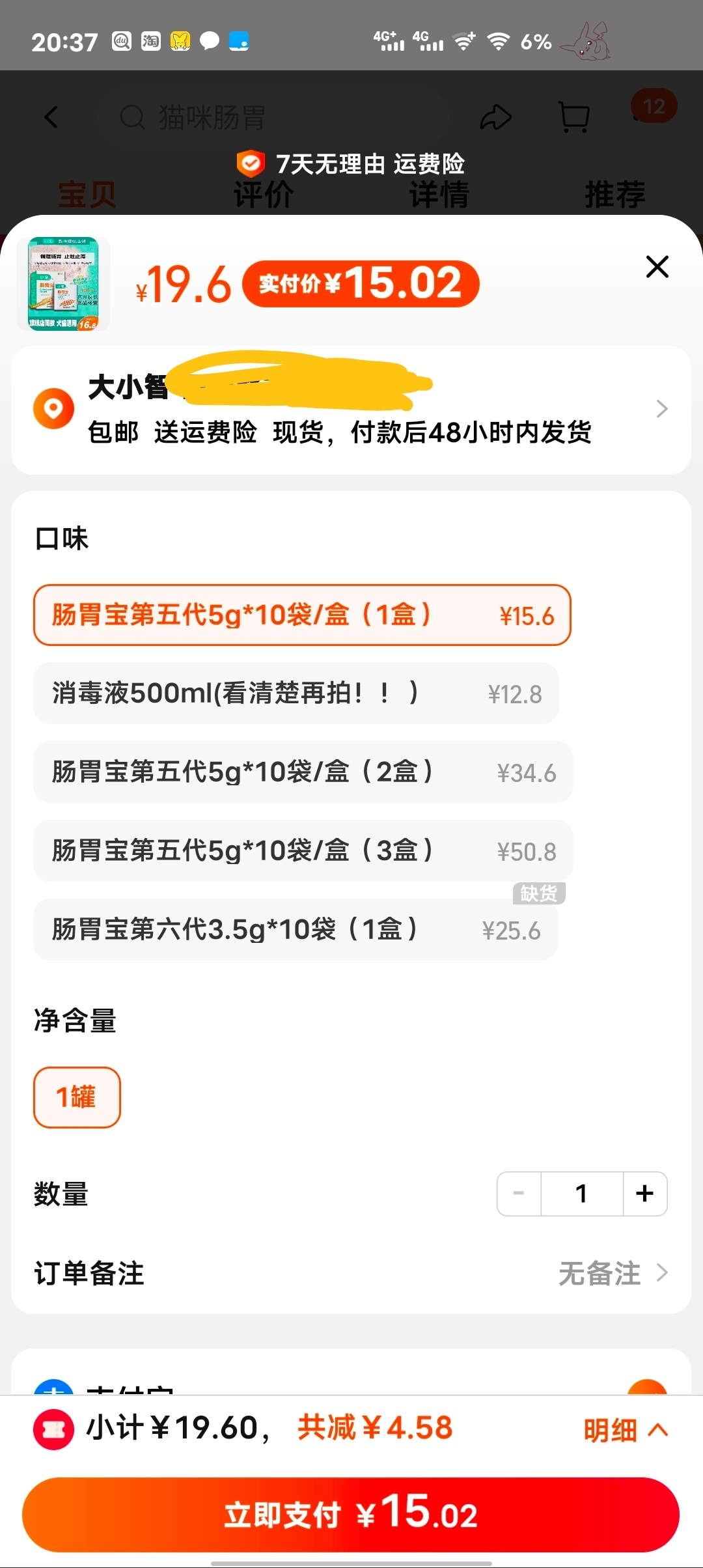The width and height of the screenshot is (703, 1568).
Task: Select 肠胃宝第五代 (1盒) option
Action: click(303, 615)
